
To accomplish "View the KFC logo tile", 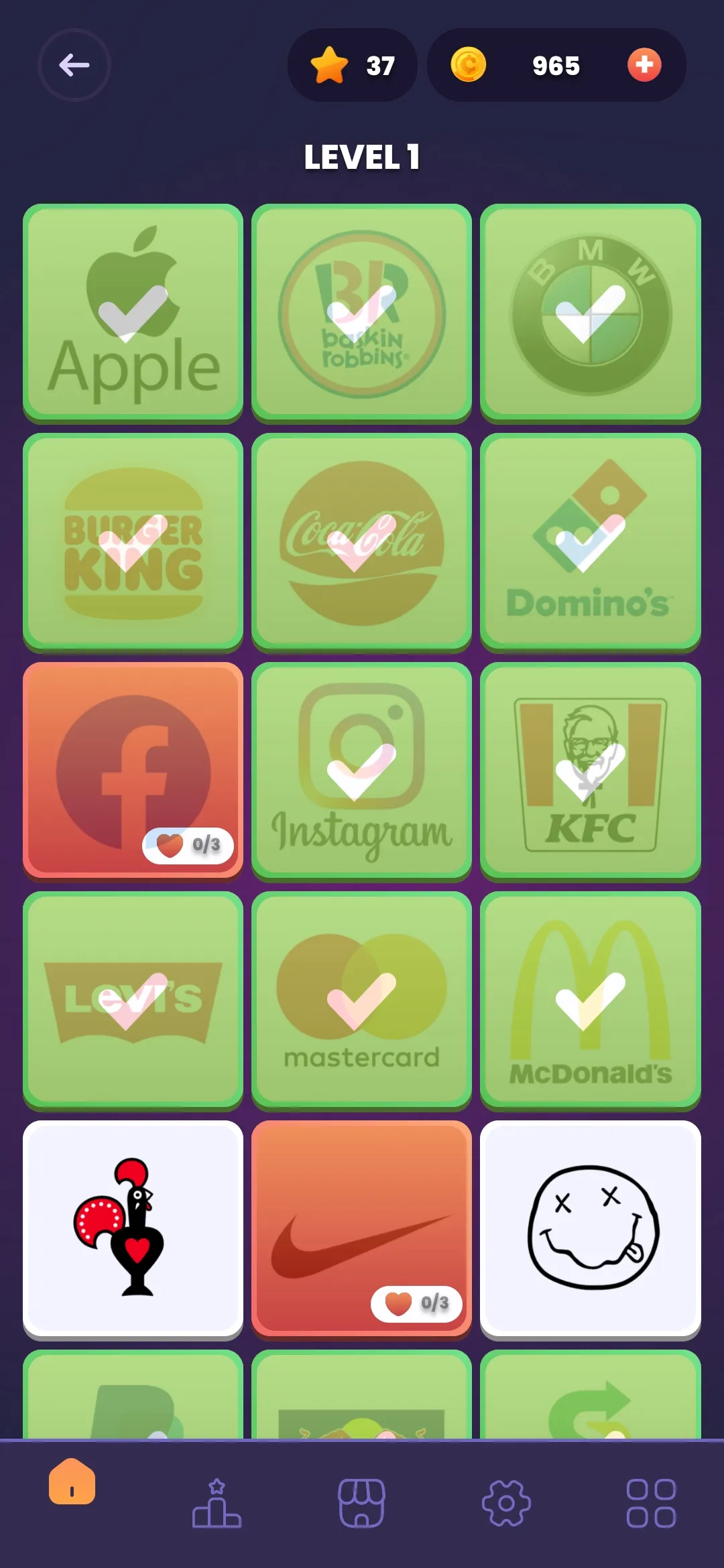I will [x=591, y=769].
